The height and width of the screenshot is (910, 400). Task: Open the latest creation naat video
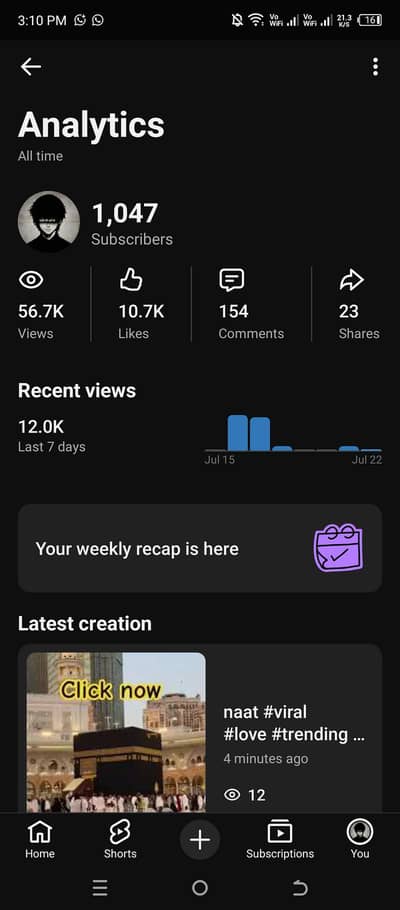(x=200, y=728)
